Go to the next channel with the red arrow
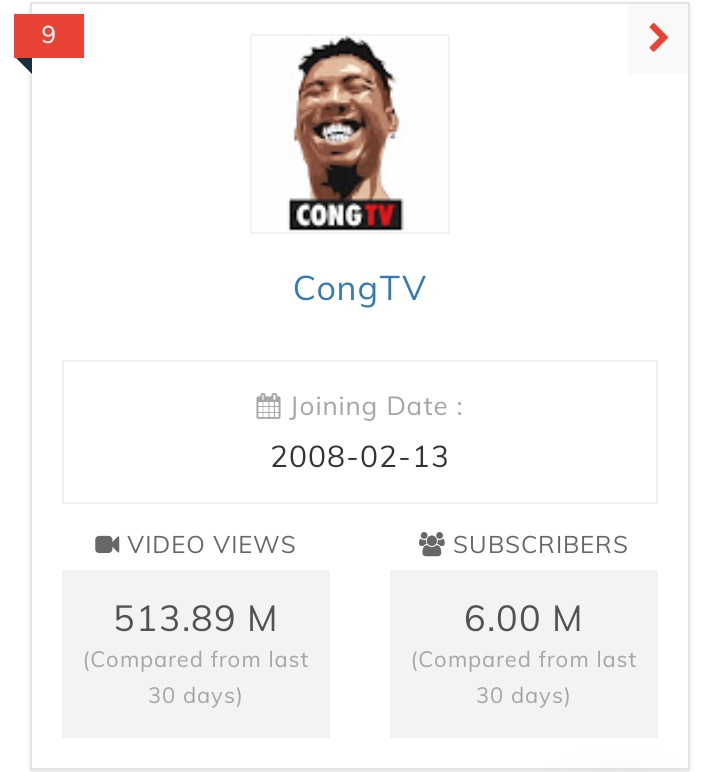The image size is (720, 772). [x=658, y=38]
